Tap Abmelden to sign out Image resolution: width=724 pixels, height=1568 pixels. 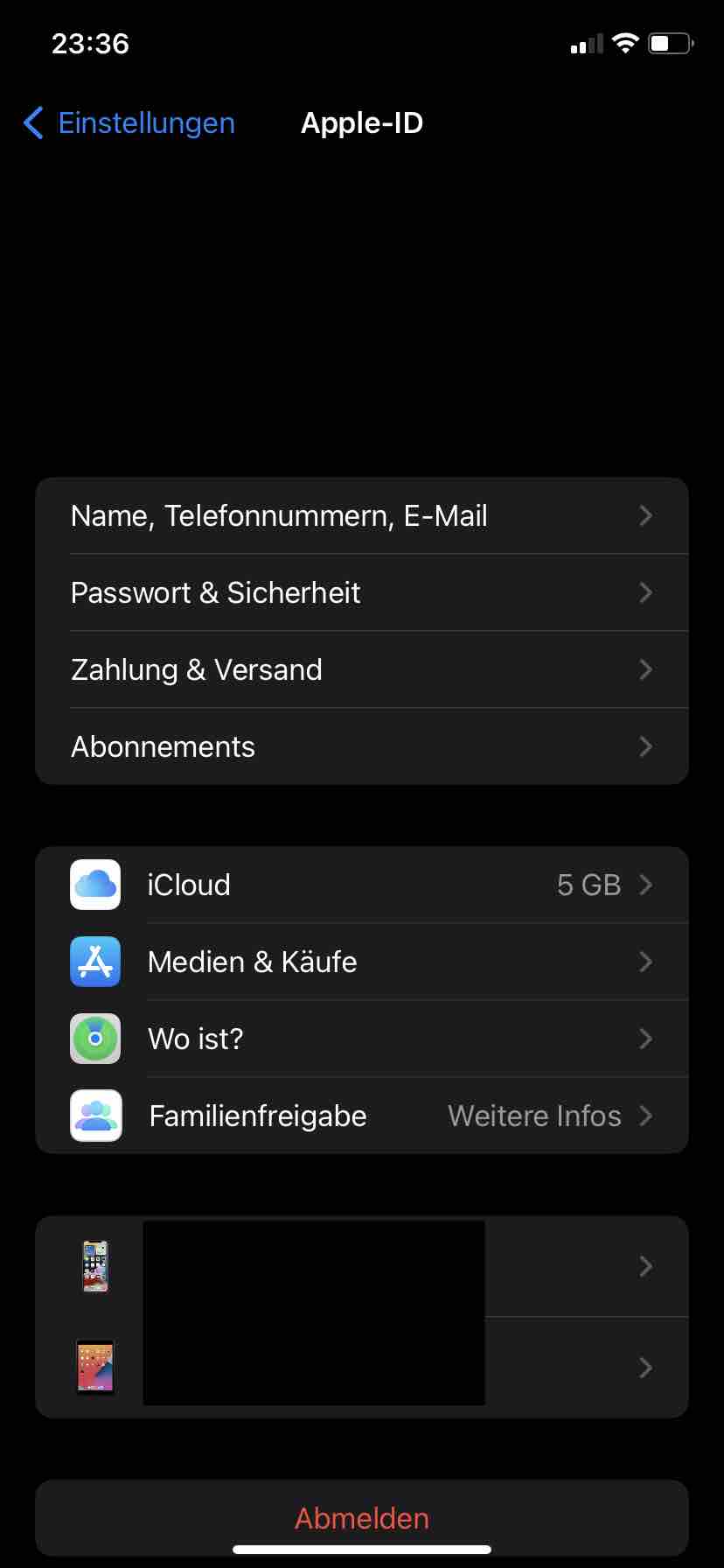click(362, 1519)
